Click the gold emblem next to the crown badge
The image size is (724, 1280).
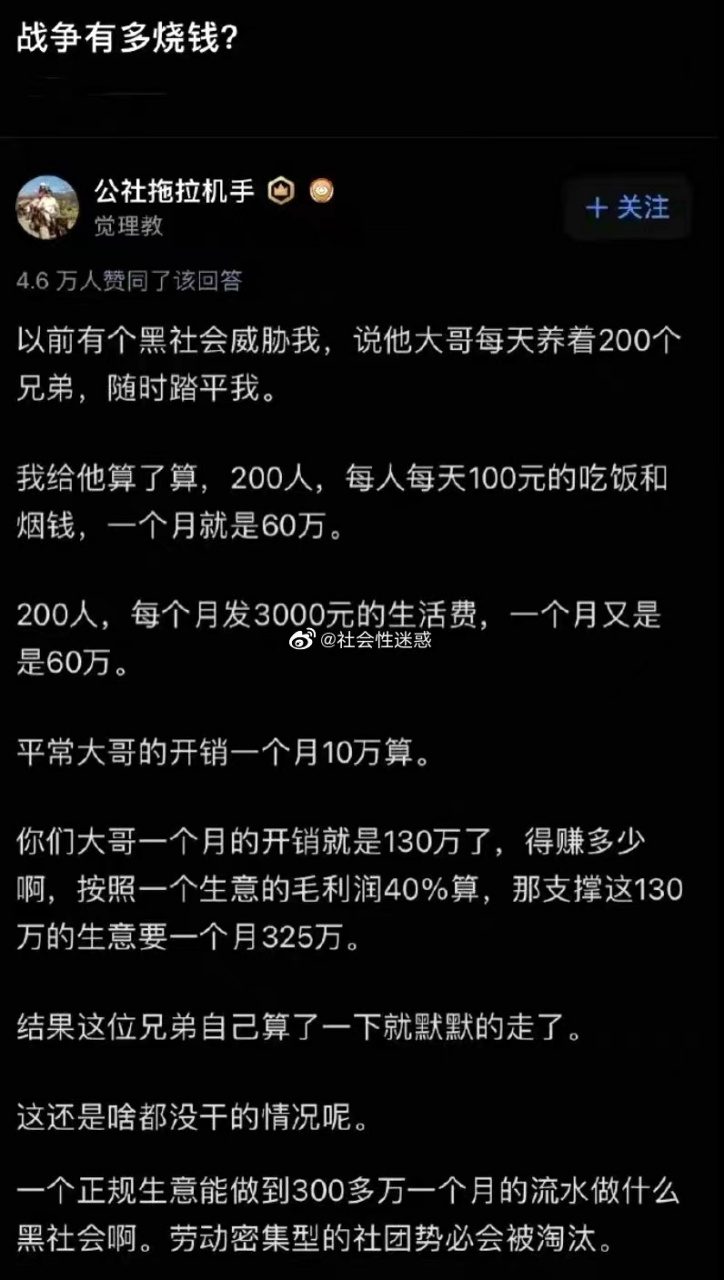coord(320,192)
